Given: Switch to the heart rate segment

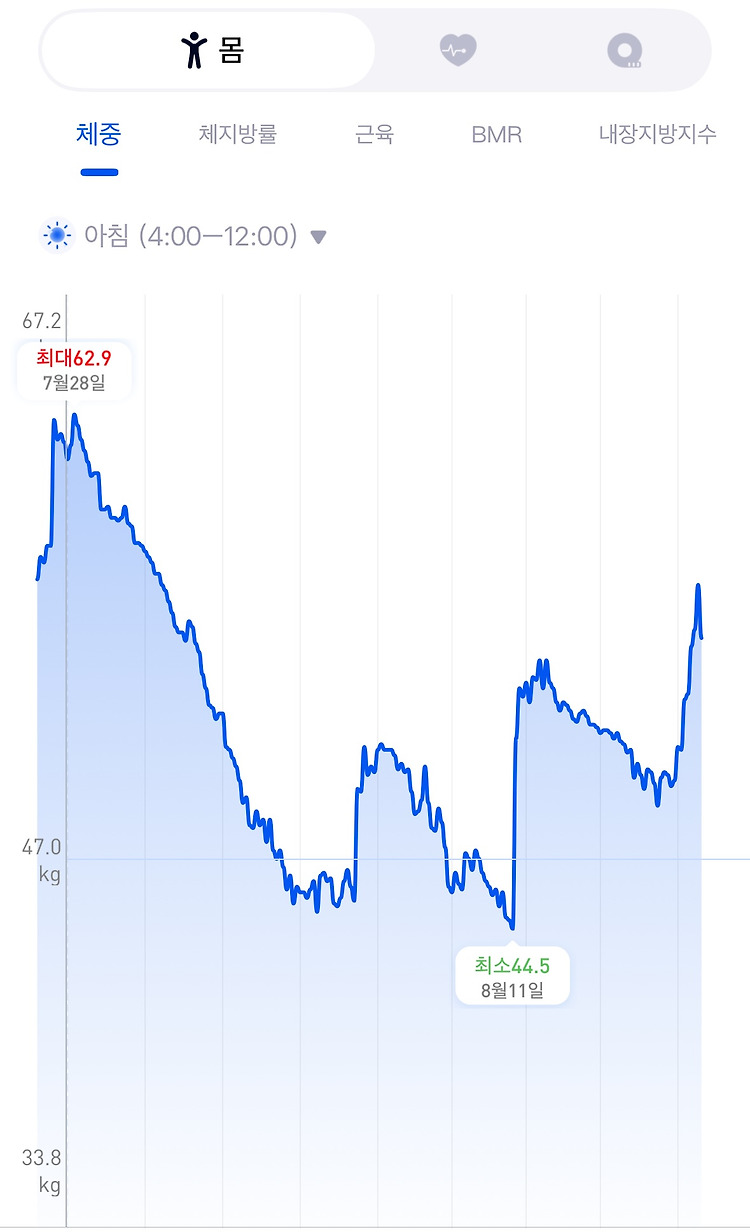Looking at the screenshot, I should 459,50.
